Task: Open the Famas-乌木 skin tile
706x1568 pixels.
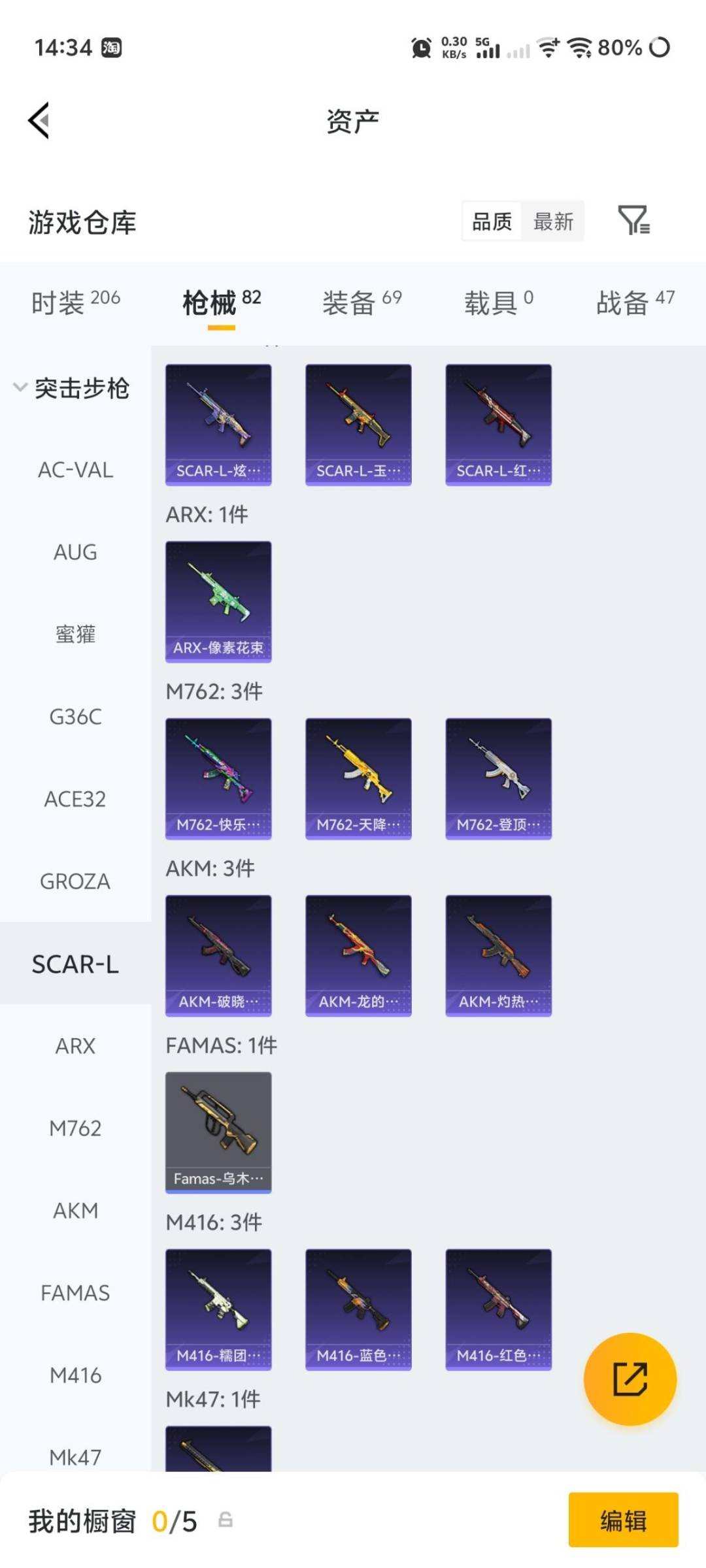Action: pos(218,1132)
